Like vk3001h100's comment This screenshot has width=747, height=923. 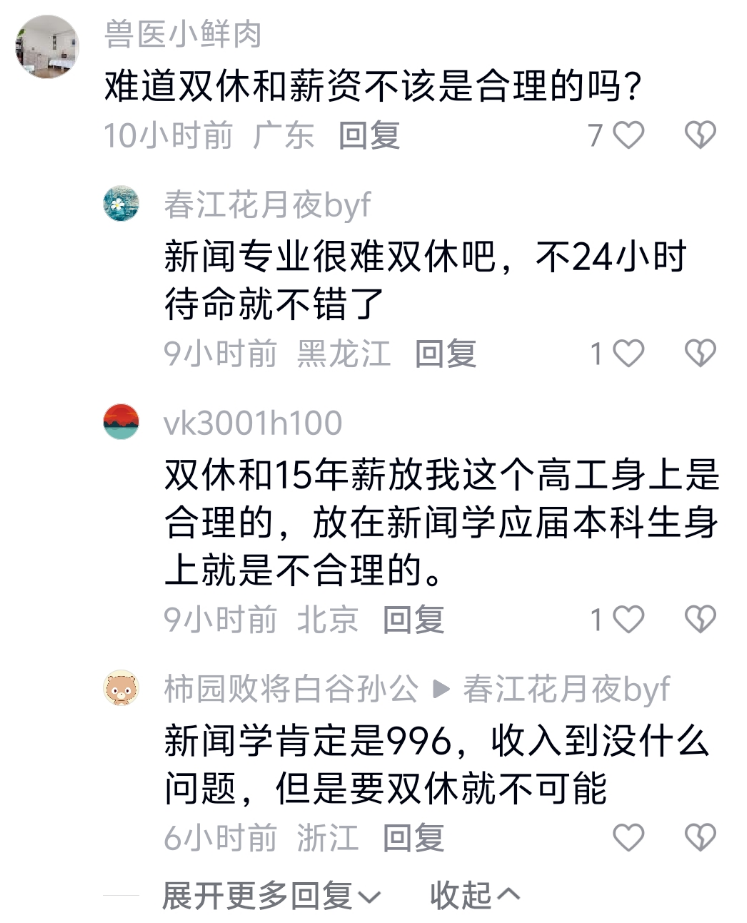[x=628, y=620]
